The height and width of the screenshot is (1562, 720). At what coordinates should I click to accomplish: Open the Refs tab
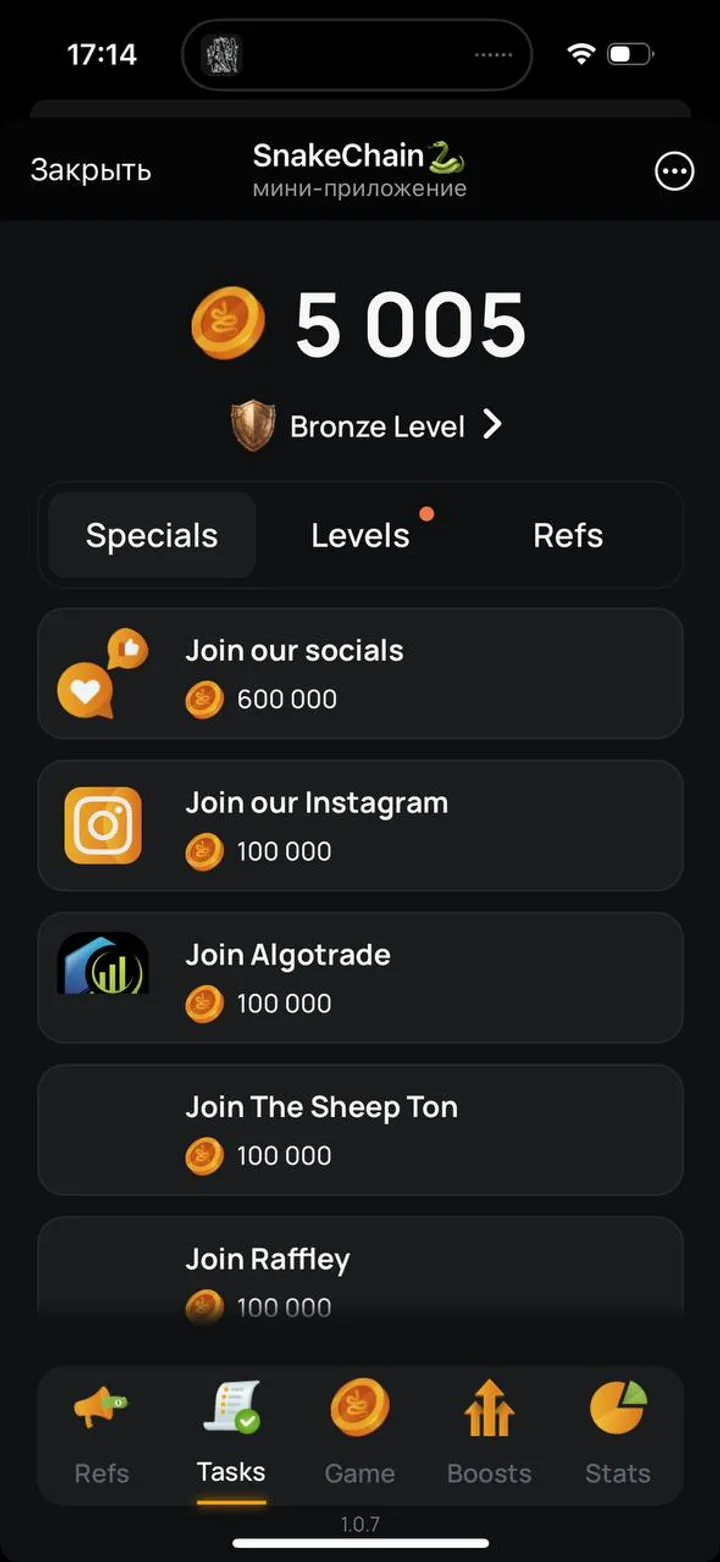coord(567,535)
